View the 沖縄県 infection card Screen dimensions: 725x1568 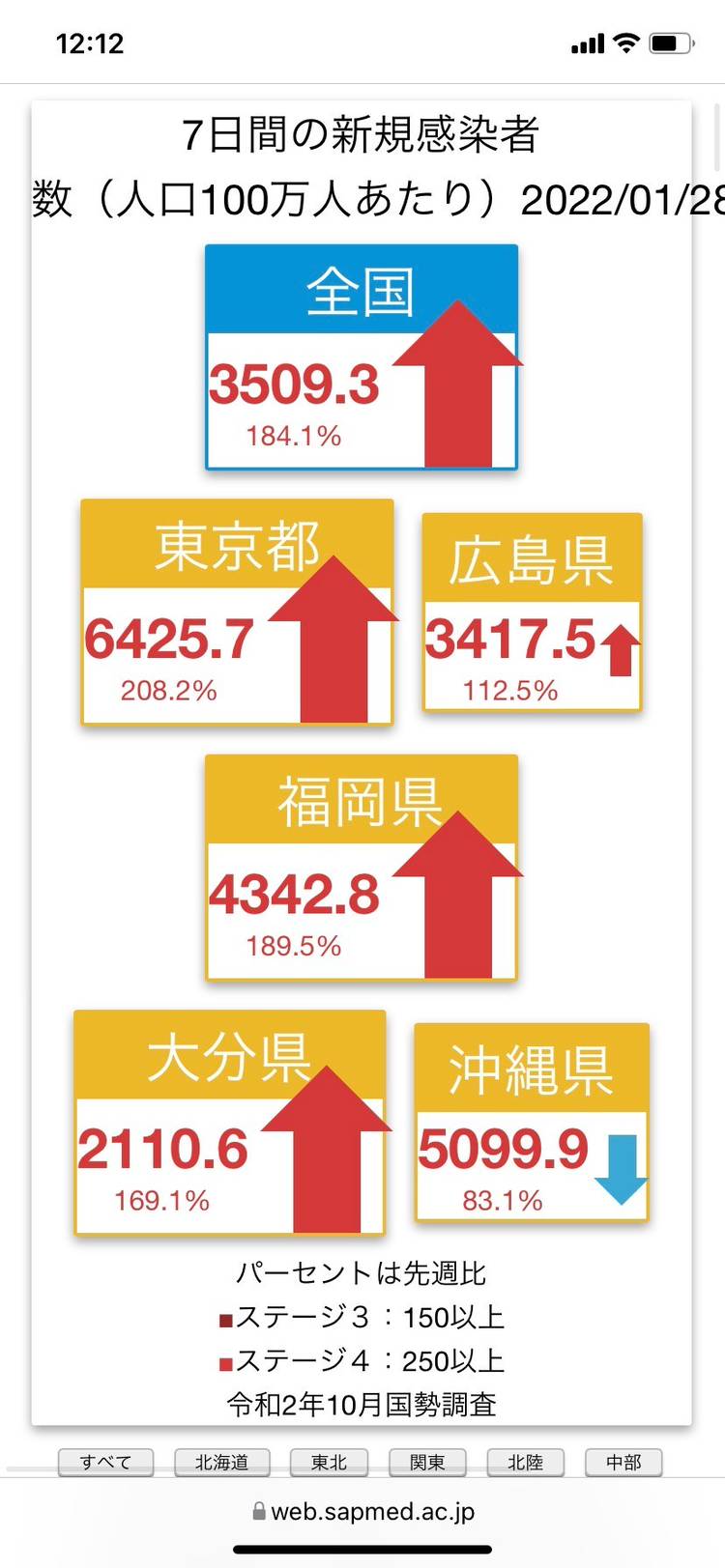pos(531,1123)
